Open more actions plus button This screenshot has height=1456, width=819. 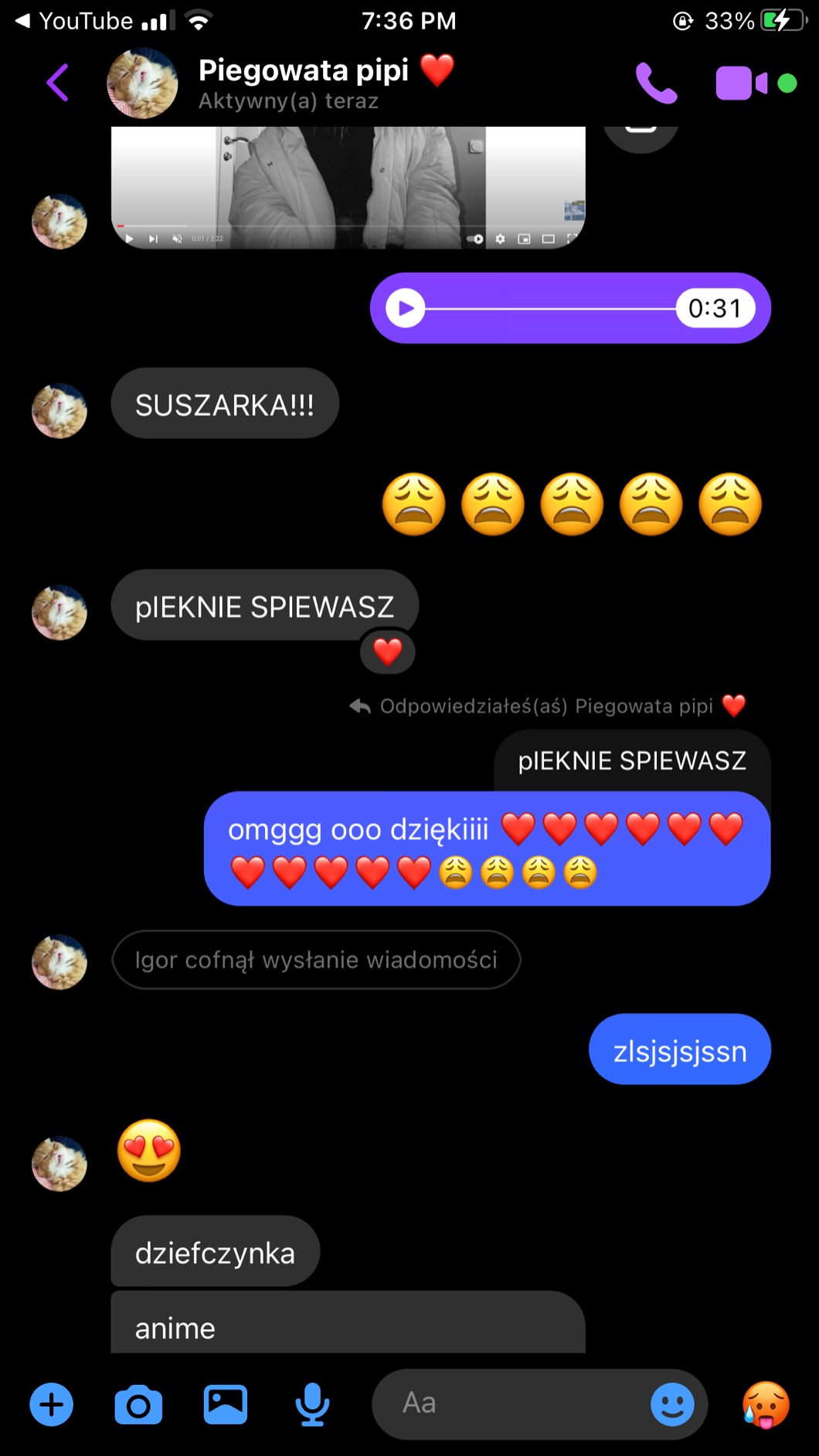[x=52, y=1404]
